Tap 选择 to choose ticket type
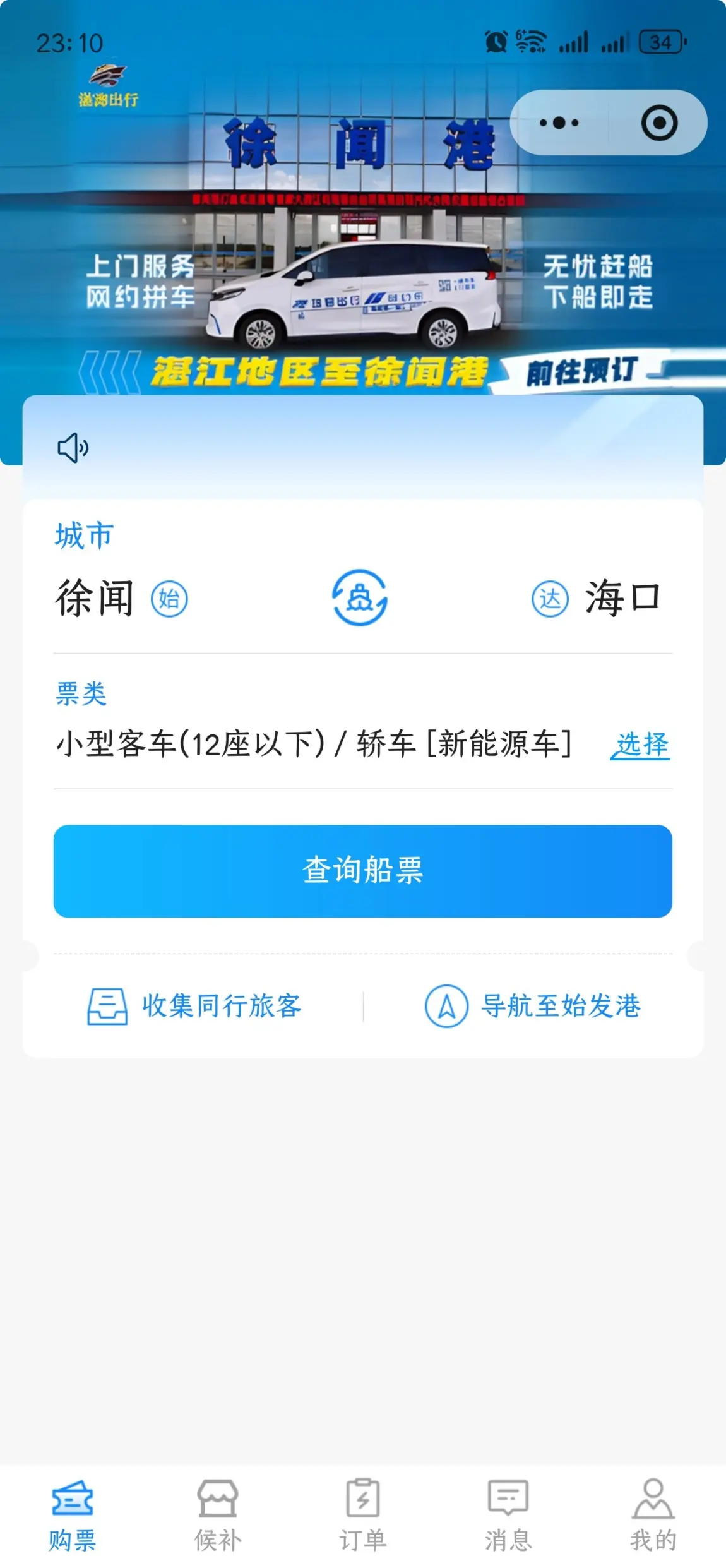Image resolution: width=726 pixels, height=1568 pixels. click(641, 744)
